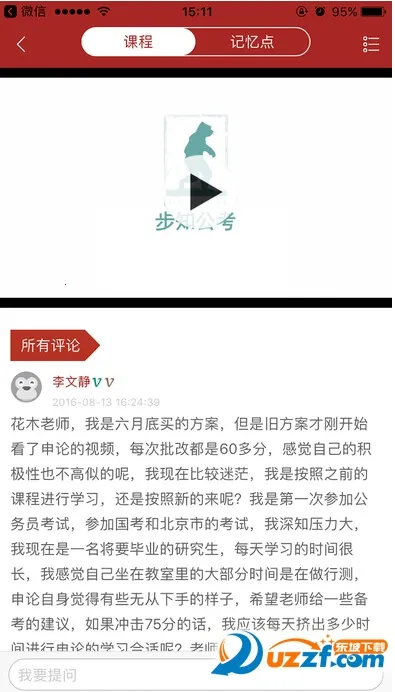Open the list menu icon
The width and height of the screenshot is (395, 692).
371,44
